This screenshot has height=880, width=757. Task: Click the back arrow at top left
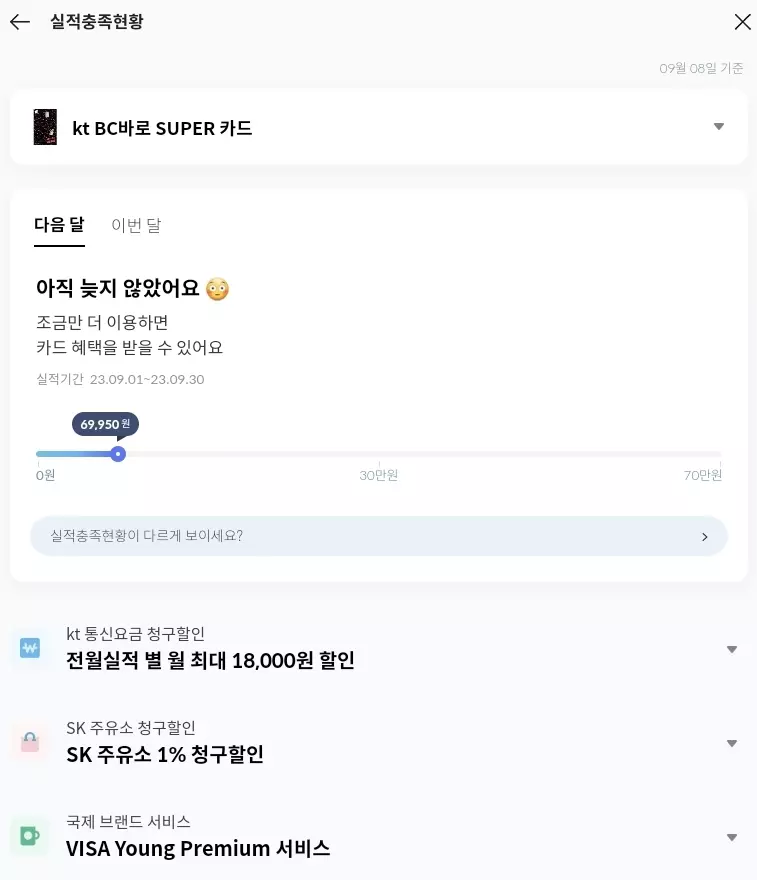[x=20, y=21]
